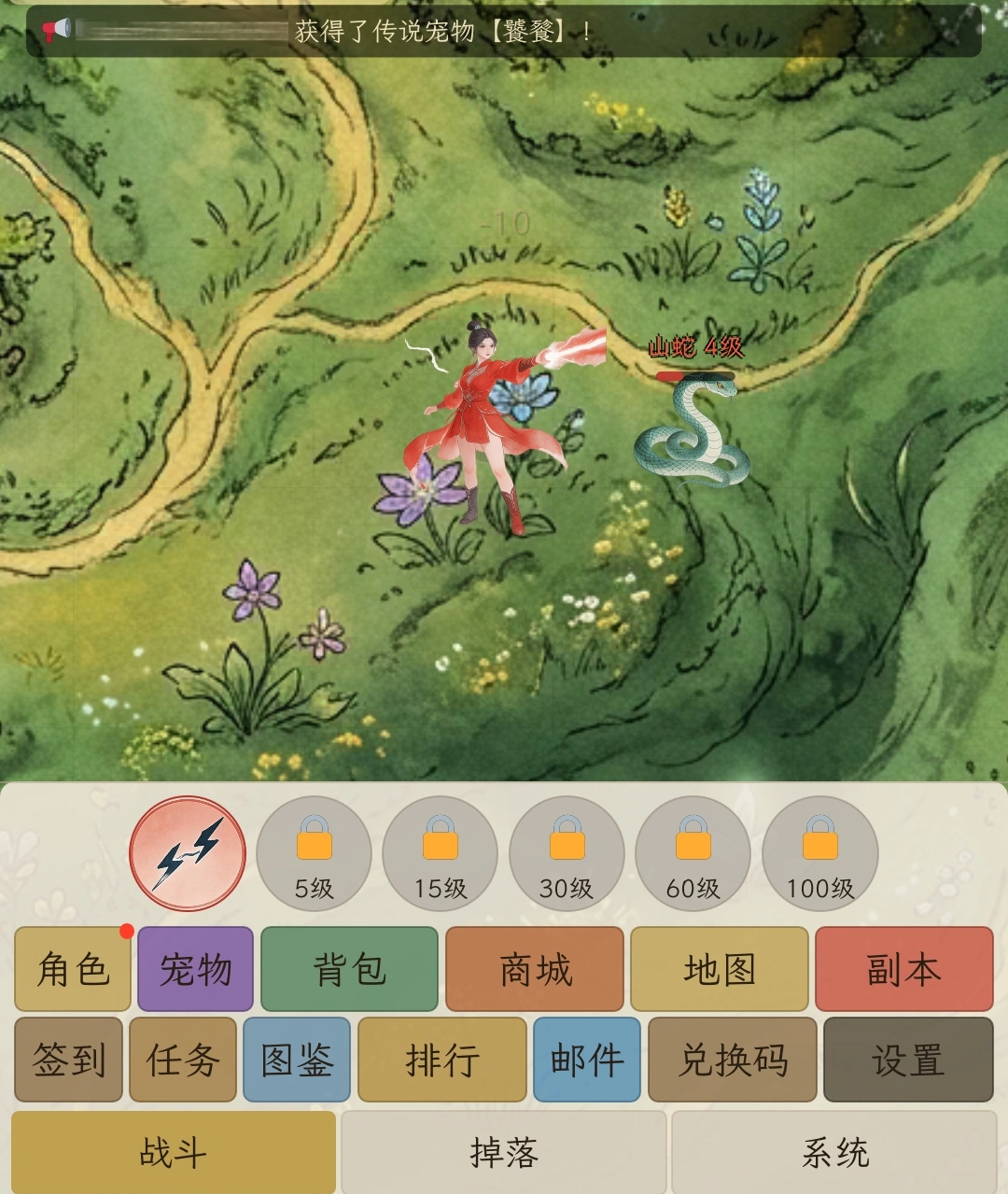Open 设置 settings
This screenshot has height=1194, width=1008.
click(x=908, y=1060)
